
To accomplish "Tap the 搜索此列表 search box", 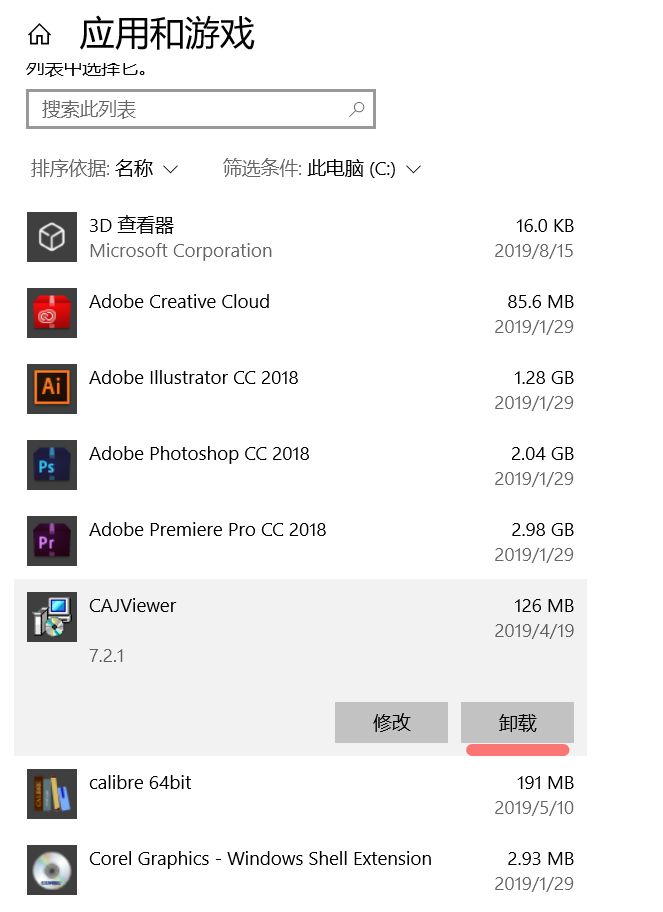I will (x=190, y=110).
